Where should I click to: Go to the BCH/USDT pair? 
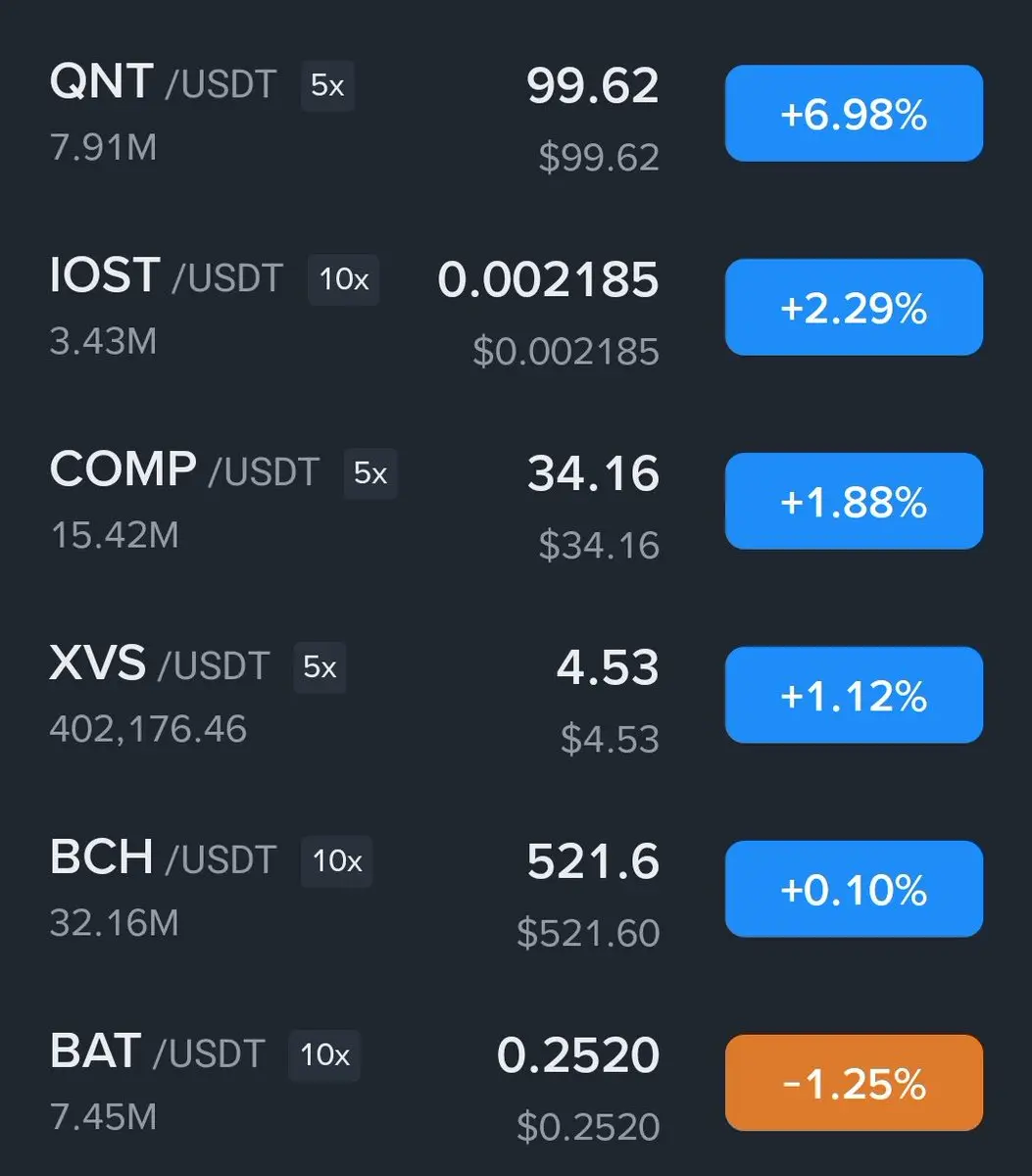pyautogui.click(x=163, y=859)
